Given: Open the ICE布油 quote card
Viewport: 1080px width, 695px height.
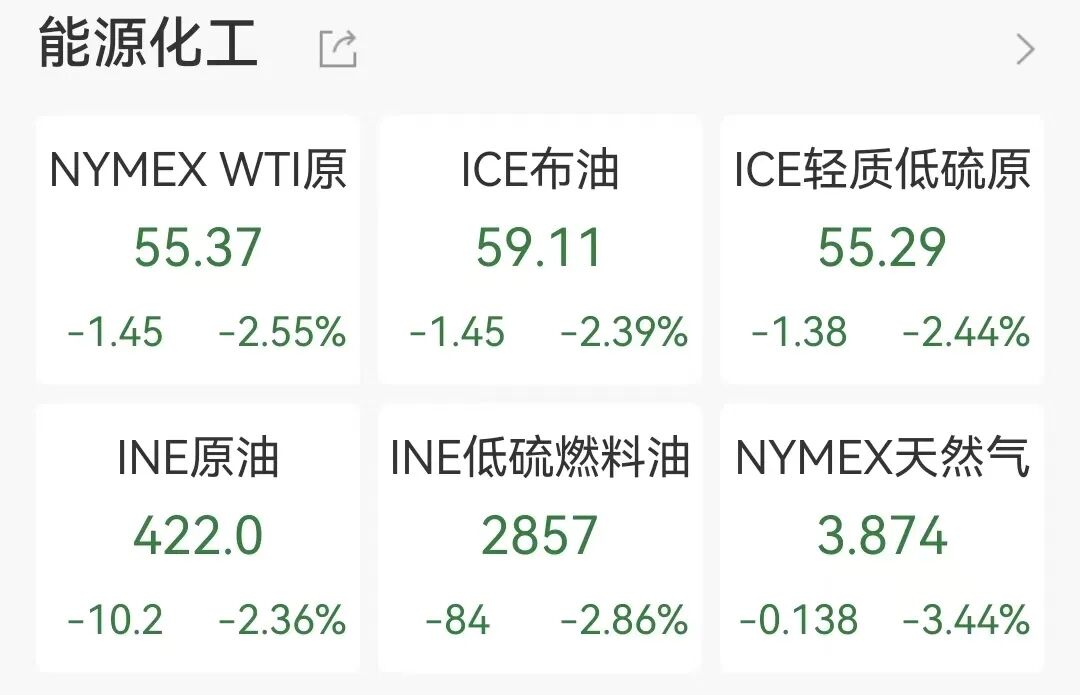Looking at the screenshot, I should tap(540, 250).
